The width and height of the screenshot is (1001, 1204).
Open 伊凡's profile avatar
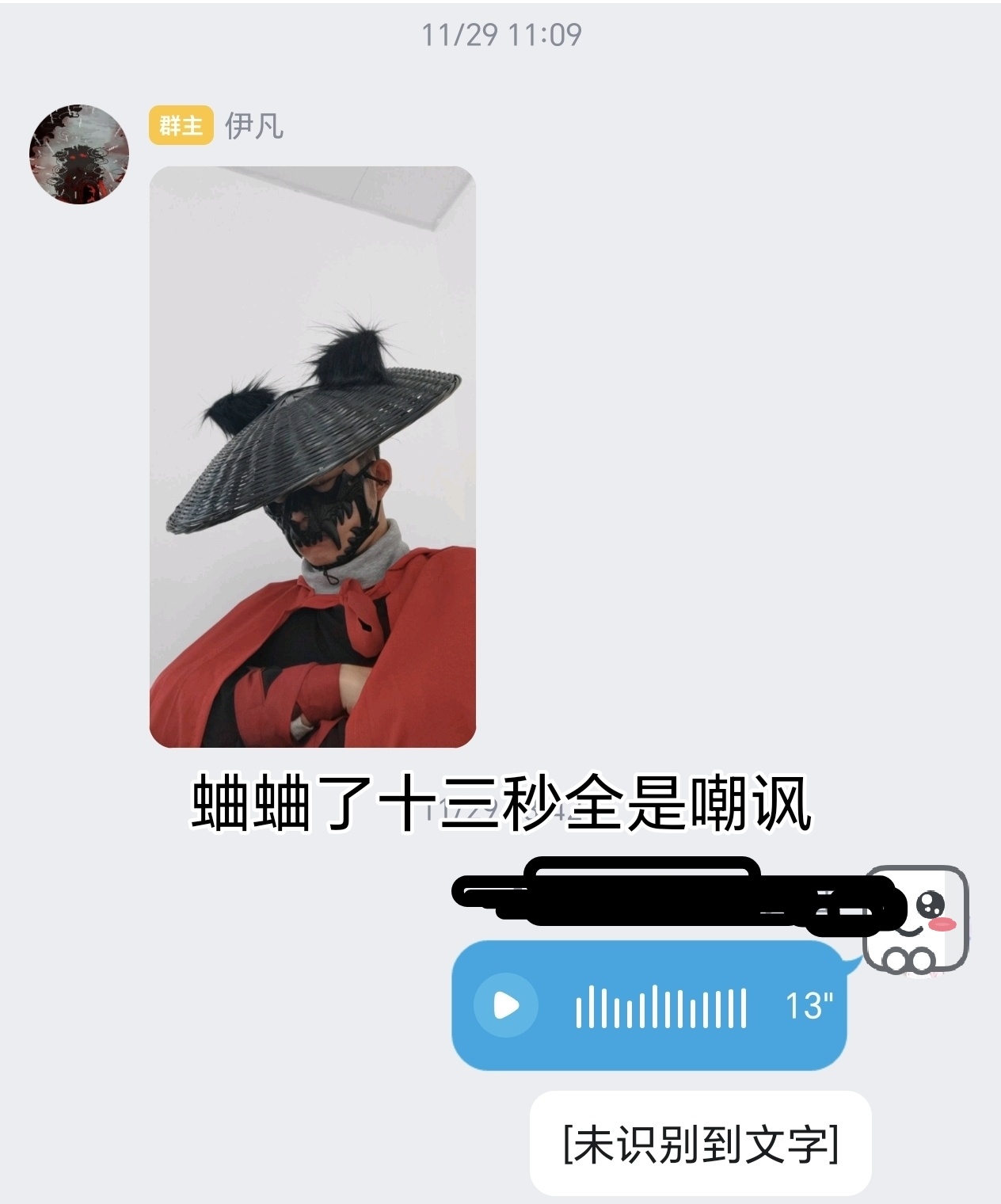click(x=79, y=153)
